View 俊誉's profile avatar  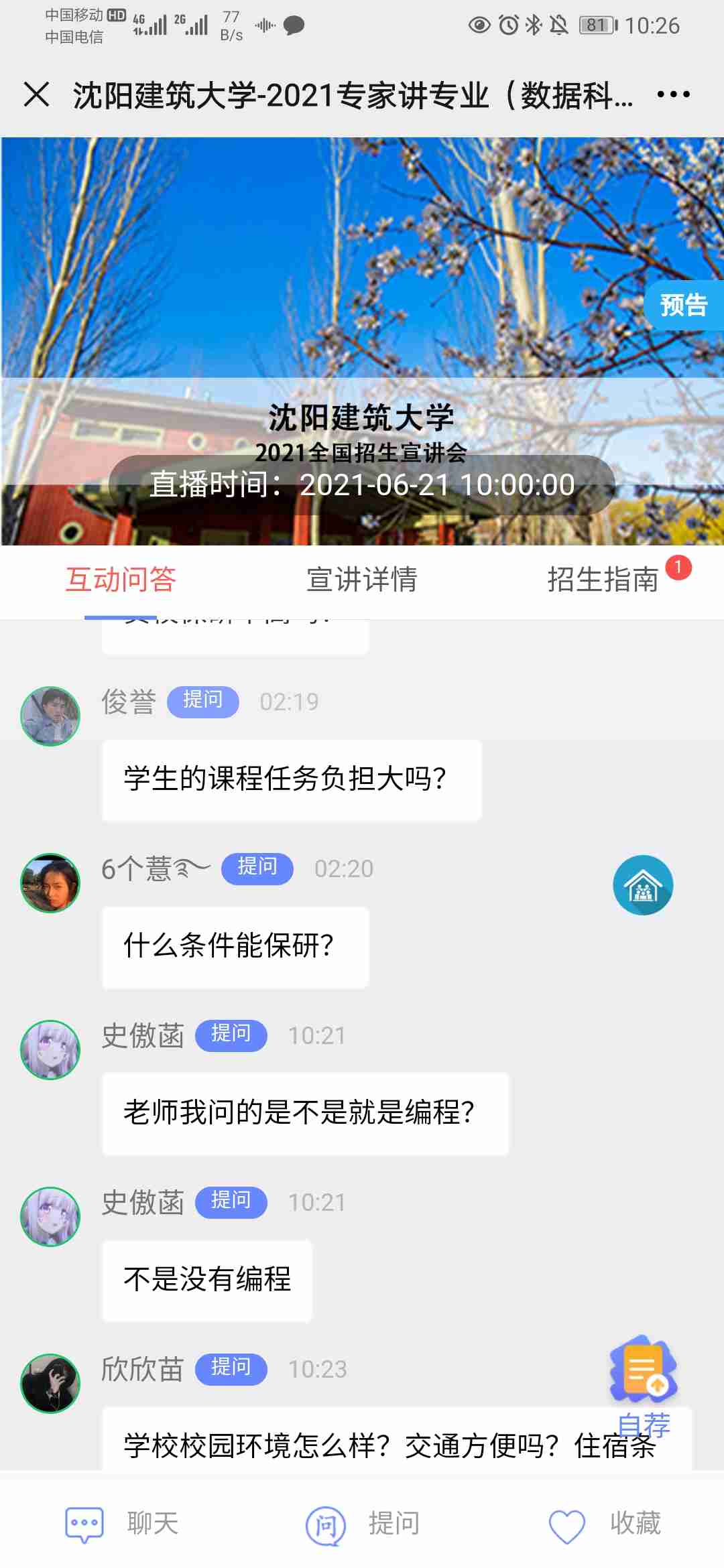tap(50, 716)
